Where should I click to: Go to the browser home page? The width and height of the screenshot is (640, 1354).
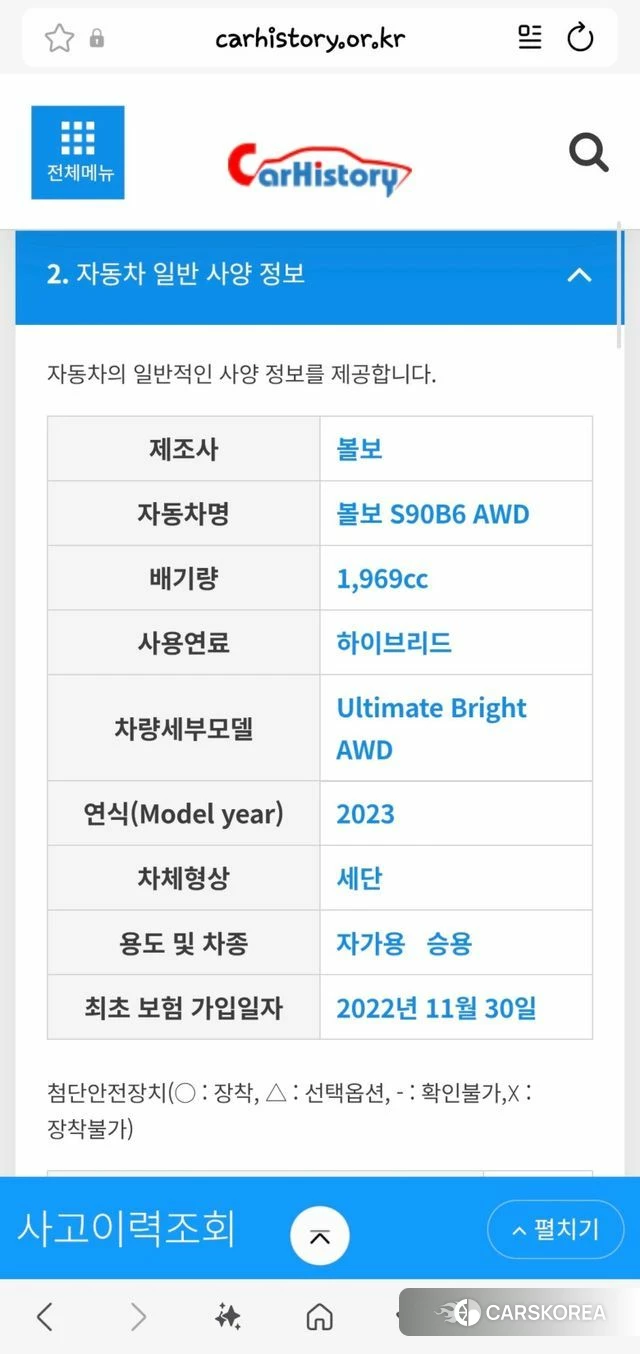click(x=319, y=1316)
